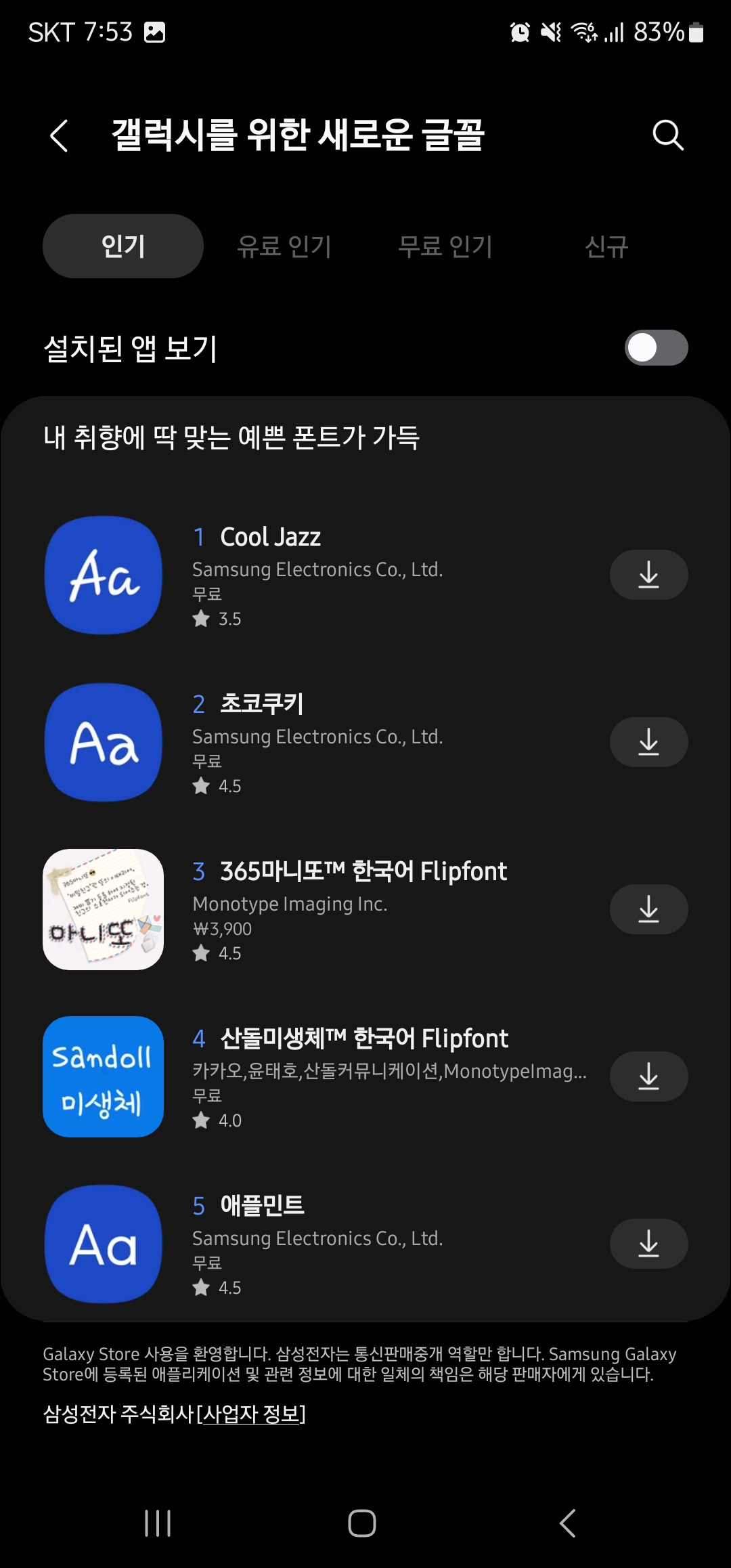The height and width of the screenshot is (1568, 731).
Task: Download the 애플민트 font
Action: (648, 1244)
